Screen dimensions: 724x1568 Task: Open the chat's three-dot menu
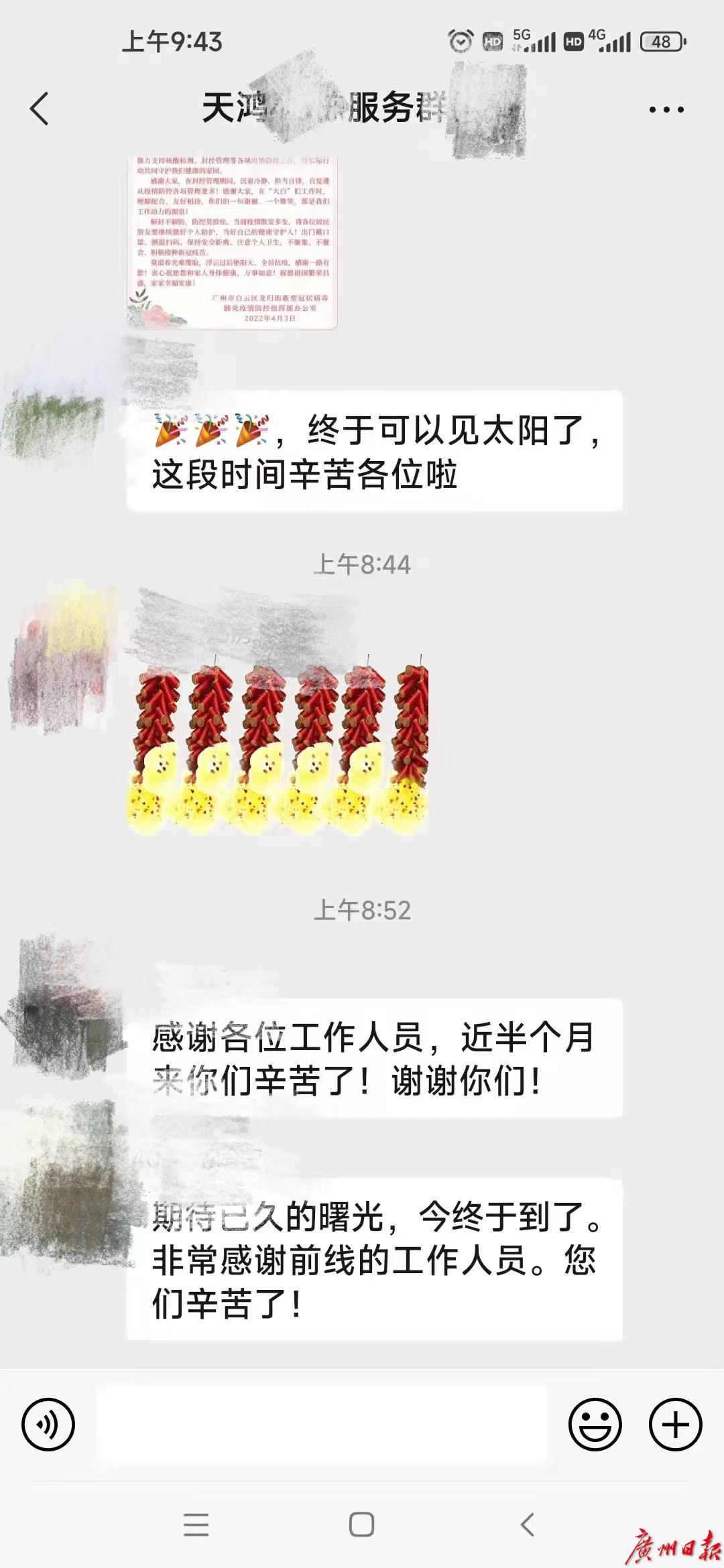[666, 109]
